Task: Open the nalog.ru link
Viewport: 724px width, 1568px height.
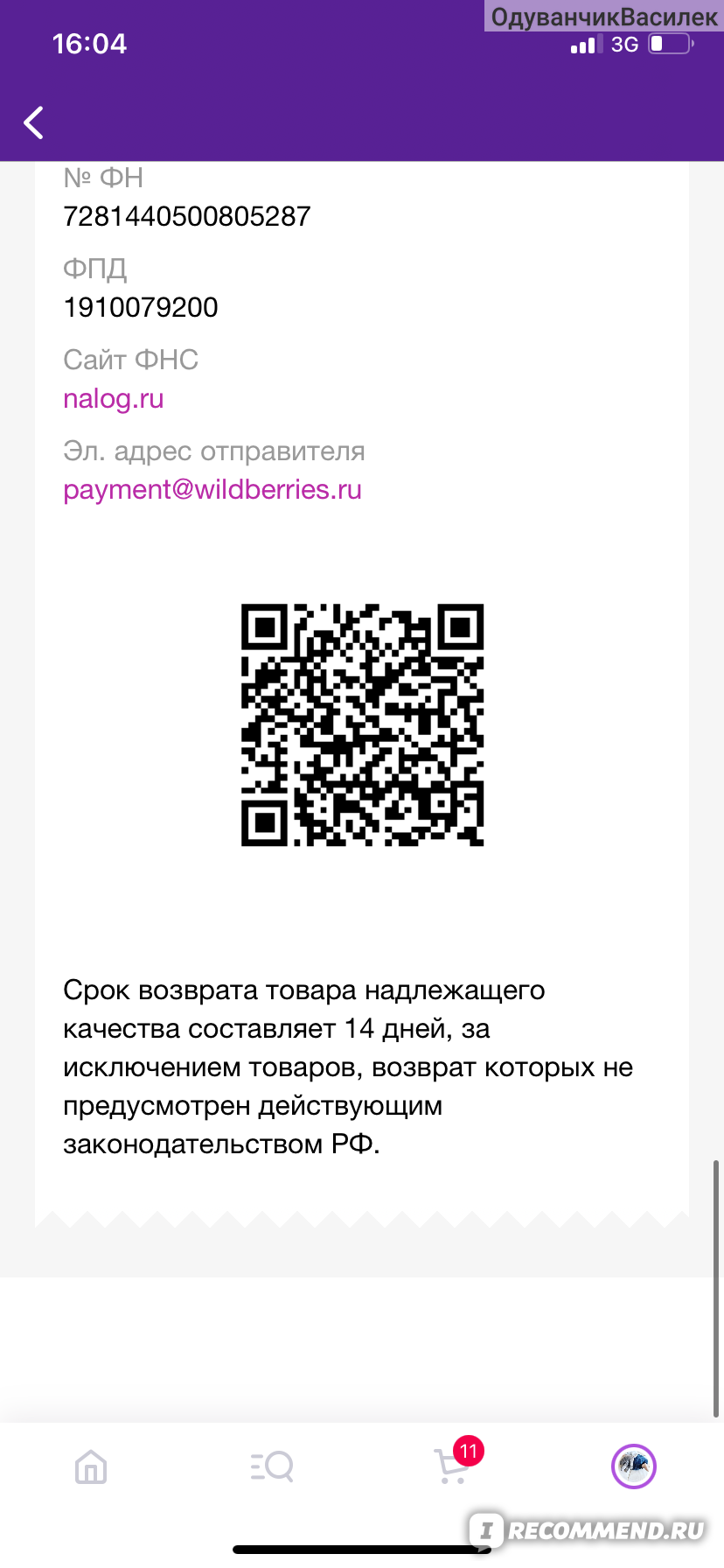Action: pyautogui.click(x=114, y=399)
